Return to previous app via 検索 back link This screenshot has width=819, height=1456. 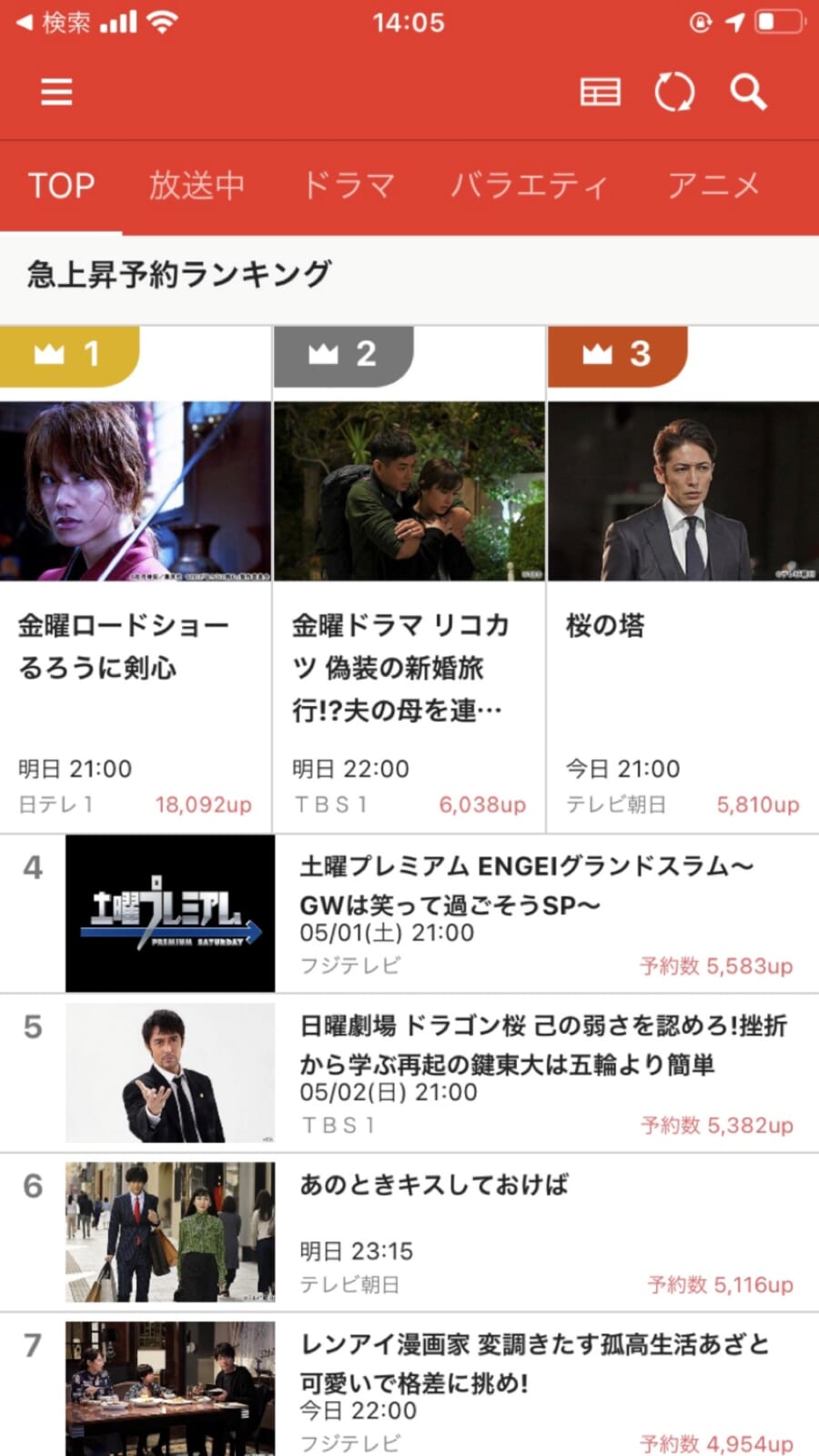(x=55, y=23)
